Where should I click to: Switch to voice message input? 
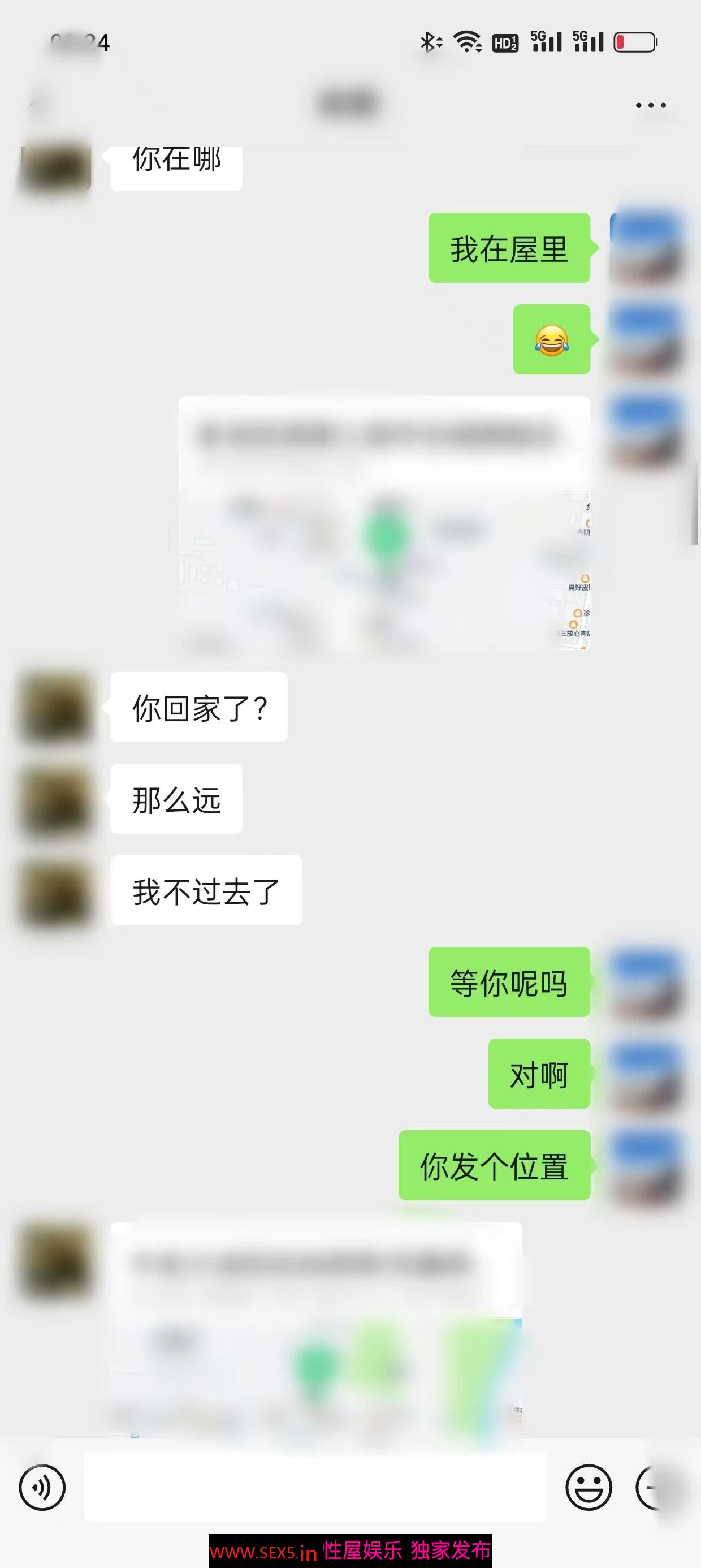click(x=42, y=1487)
